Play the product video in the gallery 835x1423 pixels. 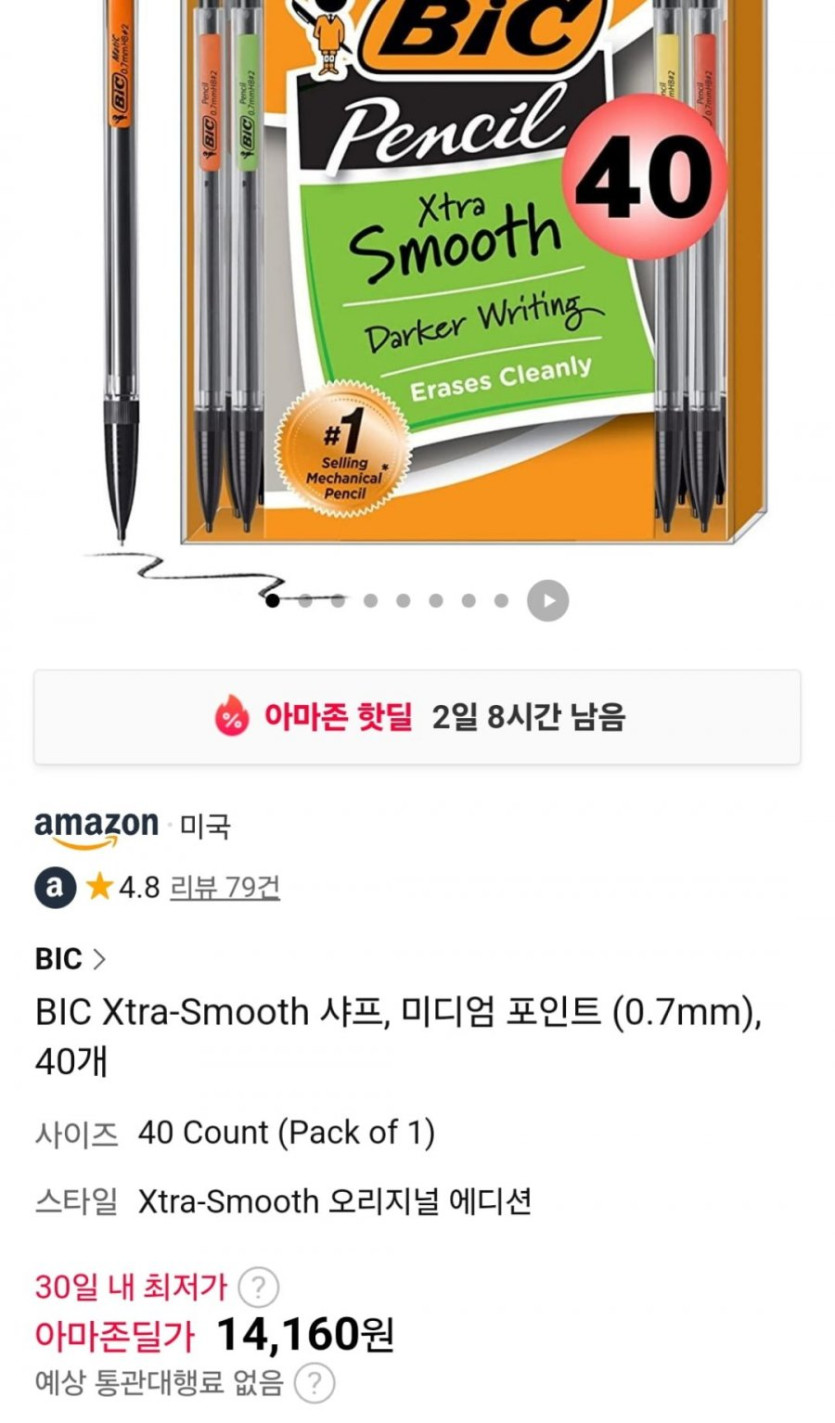[x=548, y=601]
